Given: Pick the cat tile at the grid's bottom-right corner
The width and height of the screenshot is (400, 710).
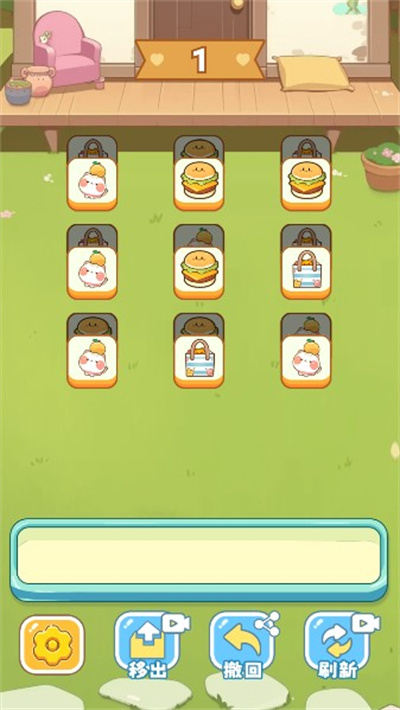Looking at the screenshot, I should click(x=306, y=361).
